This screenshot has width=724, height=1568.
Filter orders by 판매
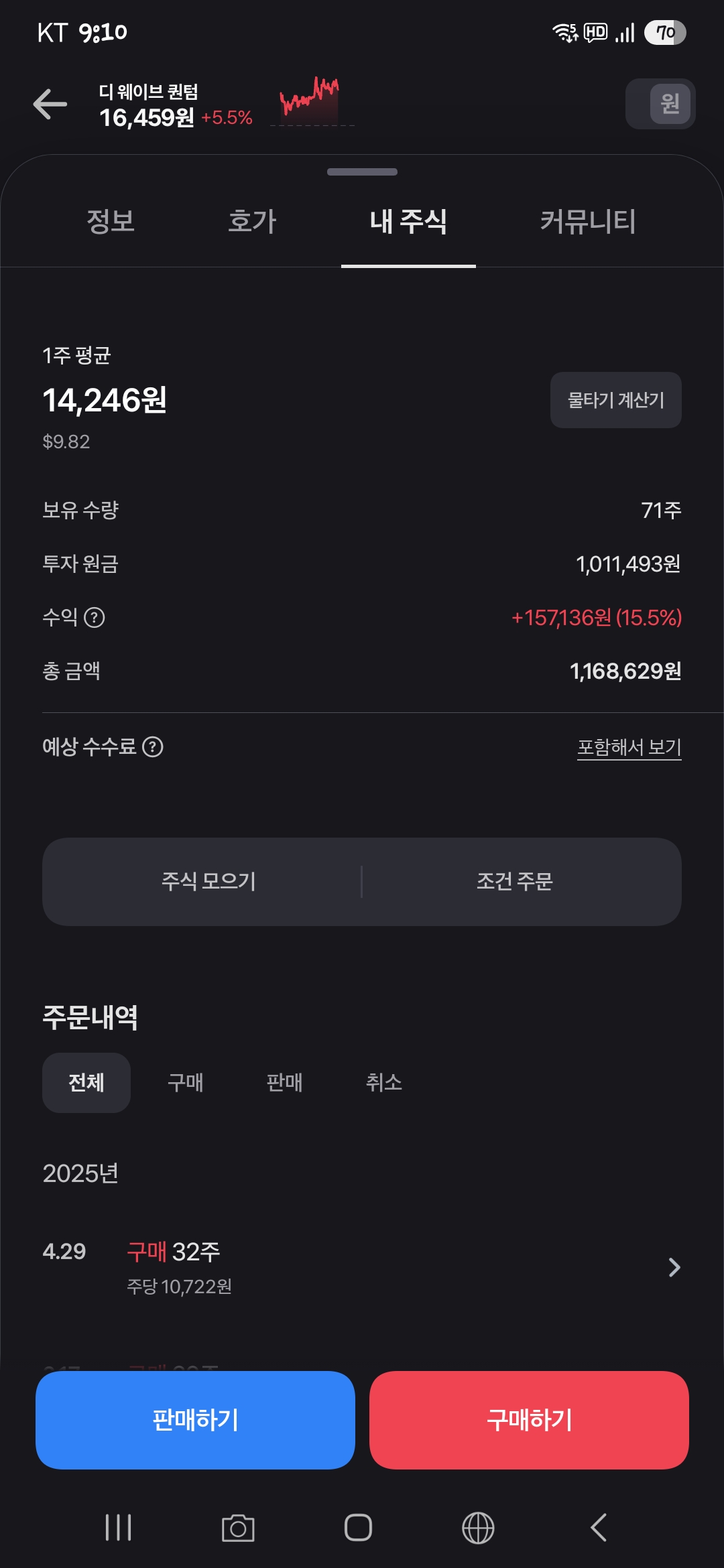[284, 1082]
